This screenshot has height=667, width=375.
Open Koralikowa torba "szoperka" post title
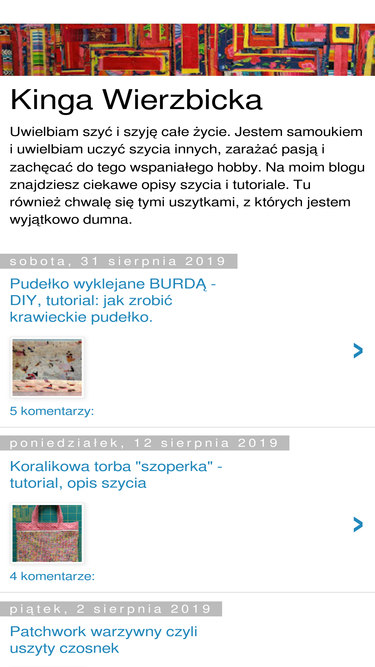pyautogui.click(x=116, y=475)
